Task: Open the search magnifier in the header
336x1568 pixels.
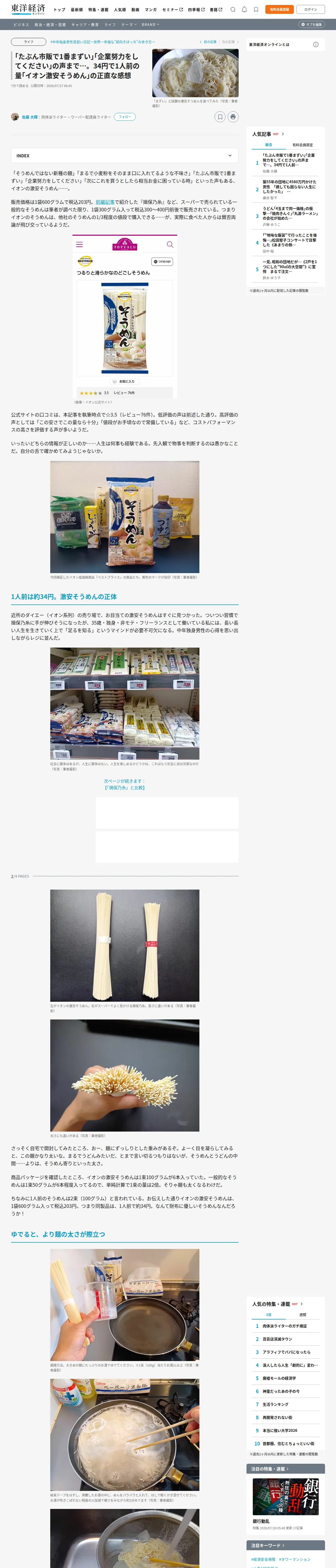Action: point(233,10)
